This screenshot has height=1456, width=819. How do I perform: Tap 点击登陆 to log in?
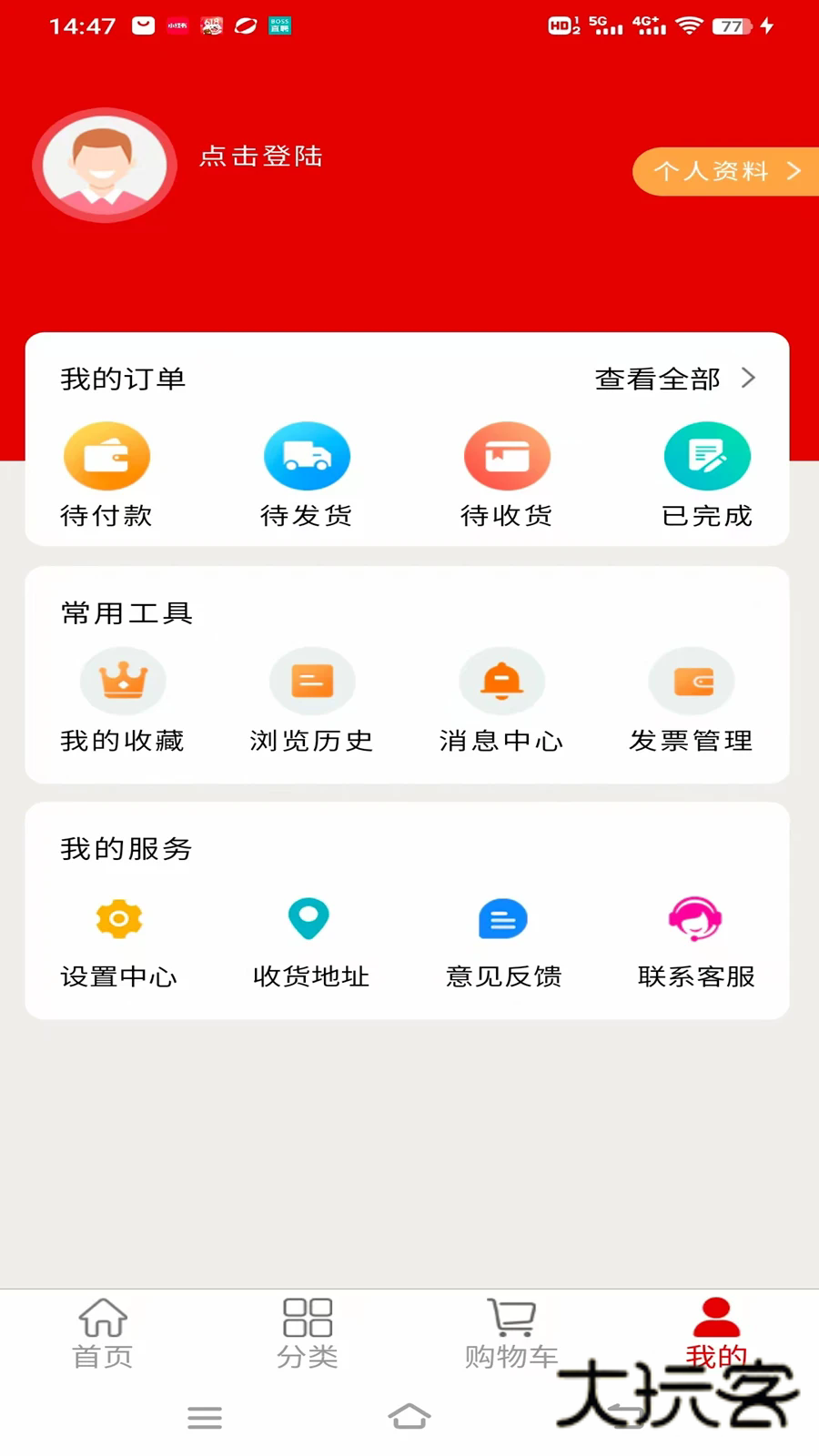coord(260,157)
